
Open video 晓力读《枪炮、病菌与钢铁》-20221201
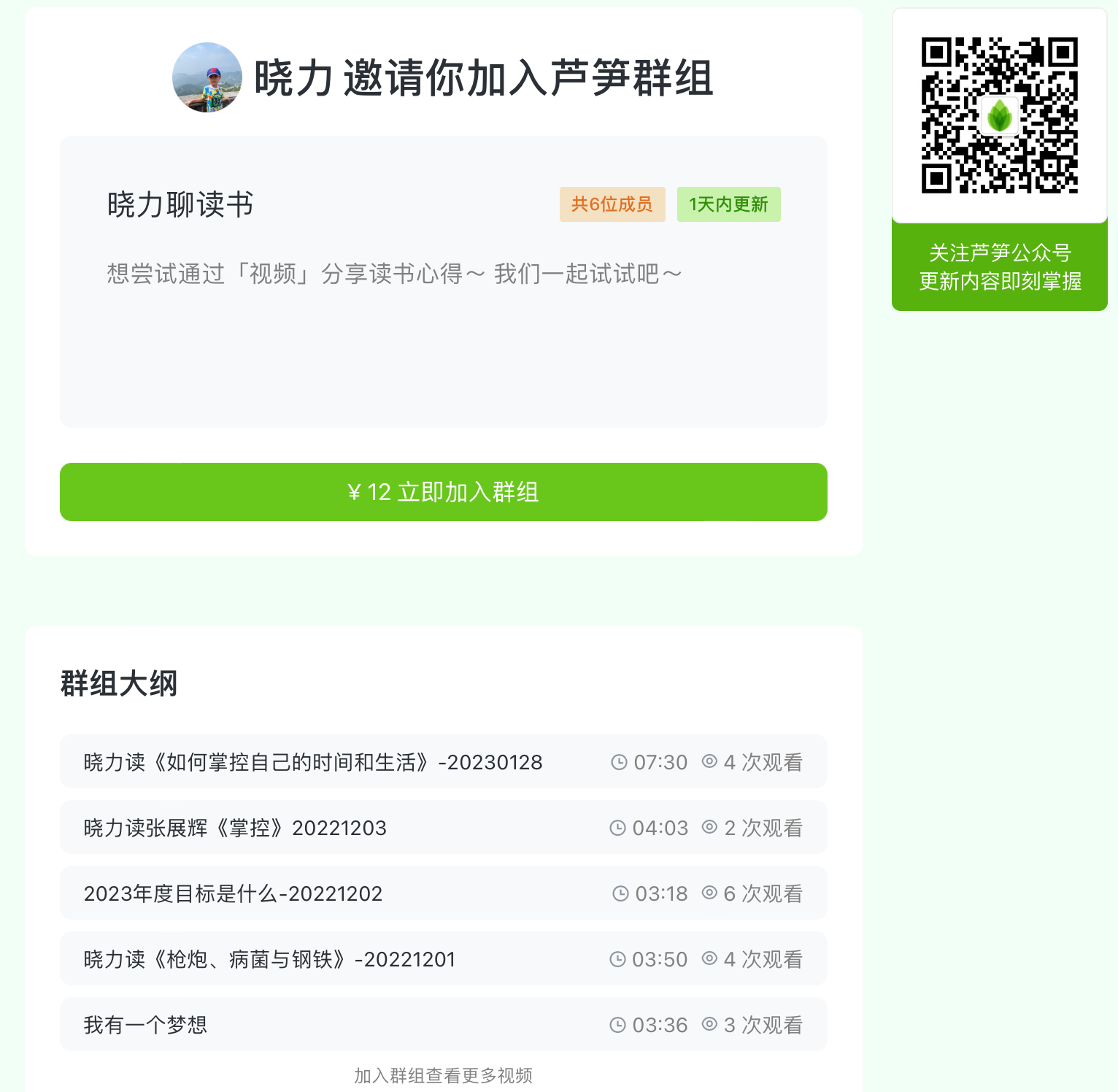click(x=269, y=959)
